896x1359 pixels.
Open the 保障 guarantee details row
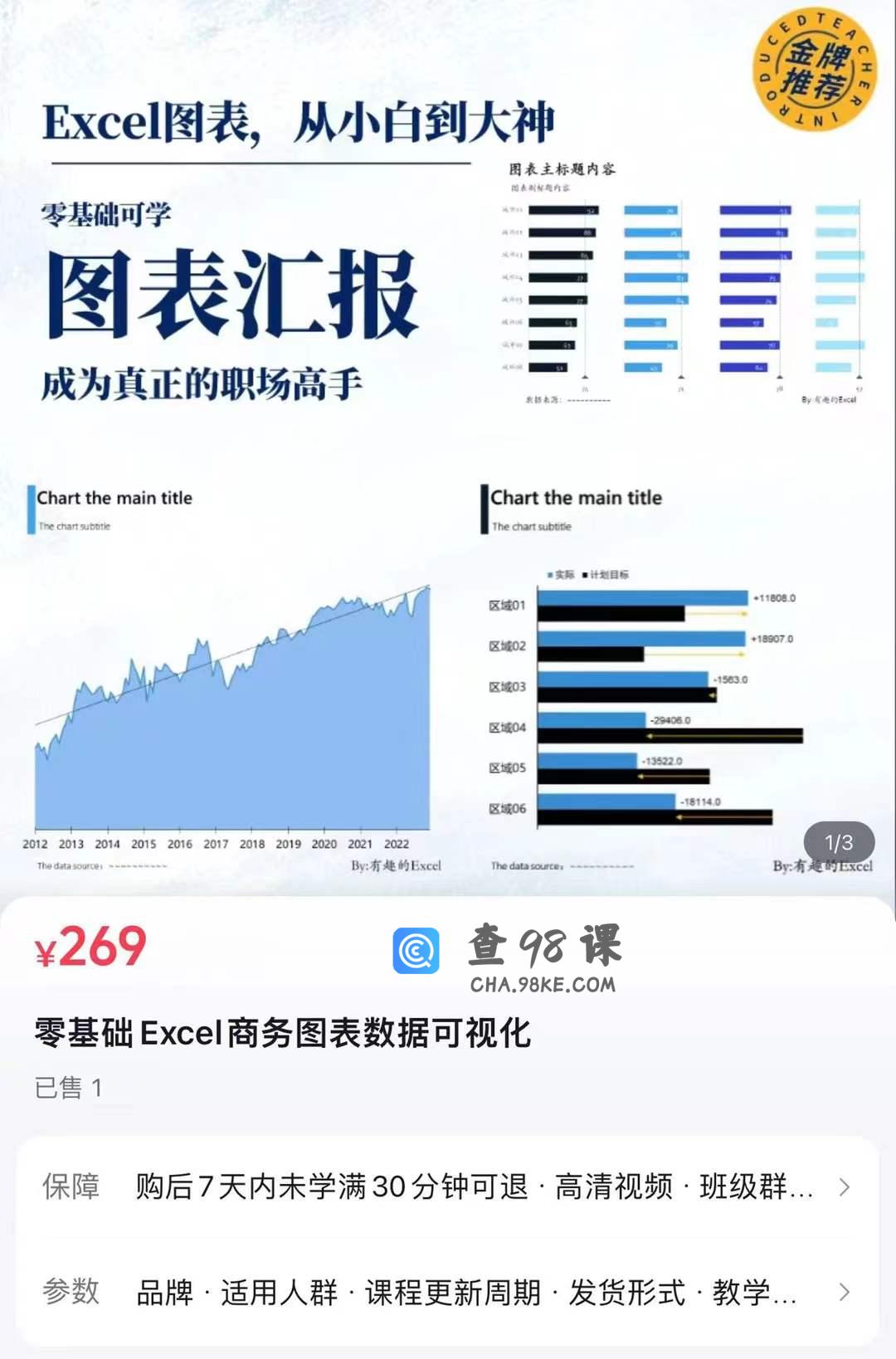[448, 1187]
